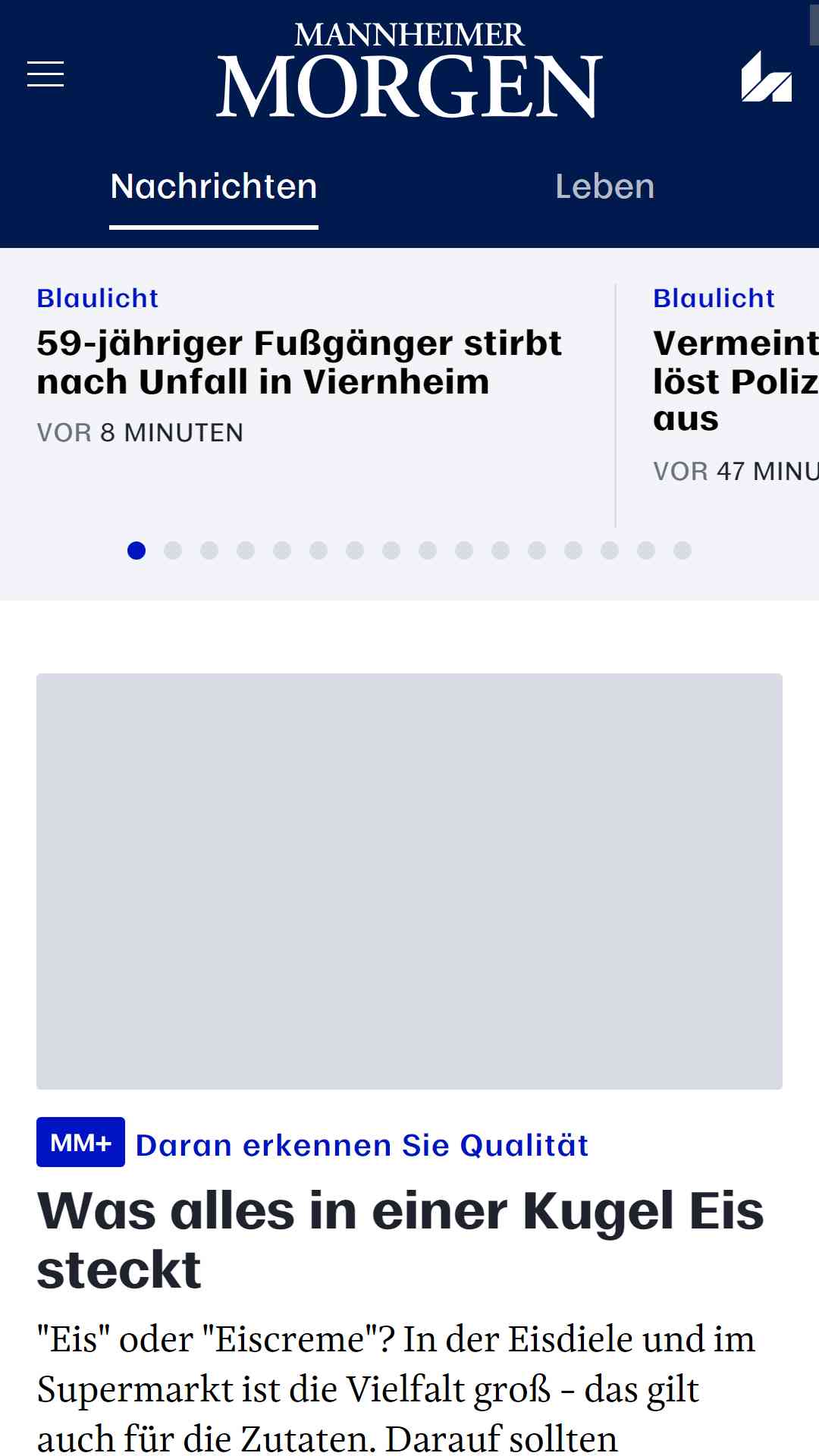819x1456 pixels.
Task: Tap the Mannheimer Morgen logo
Action: pos(409,71)
